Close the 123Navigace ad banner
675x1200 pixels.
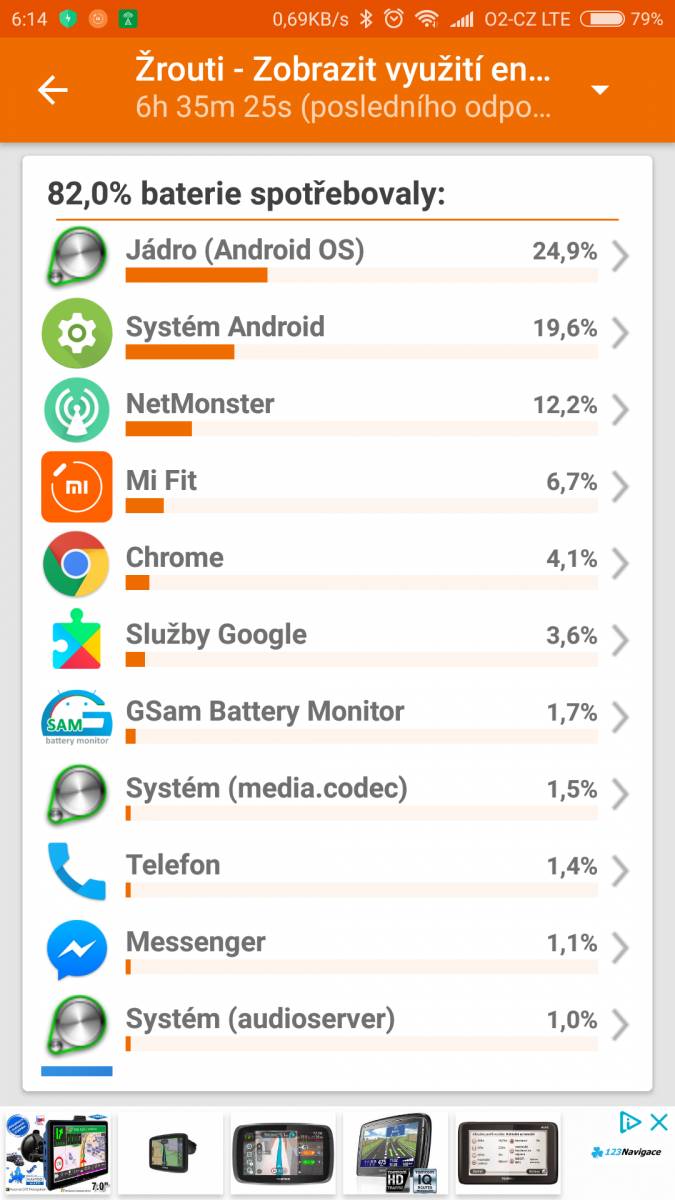click(658, 1122)
